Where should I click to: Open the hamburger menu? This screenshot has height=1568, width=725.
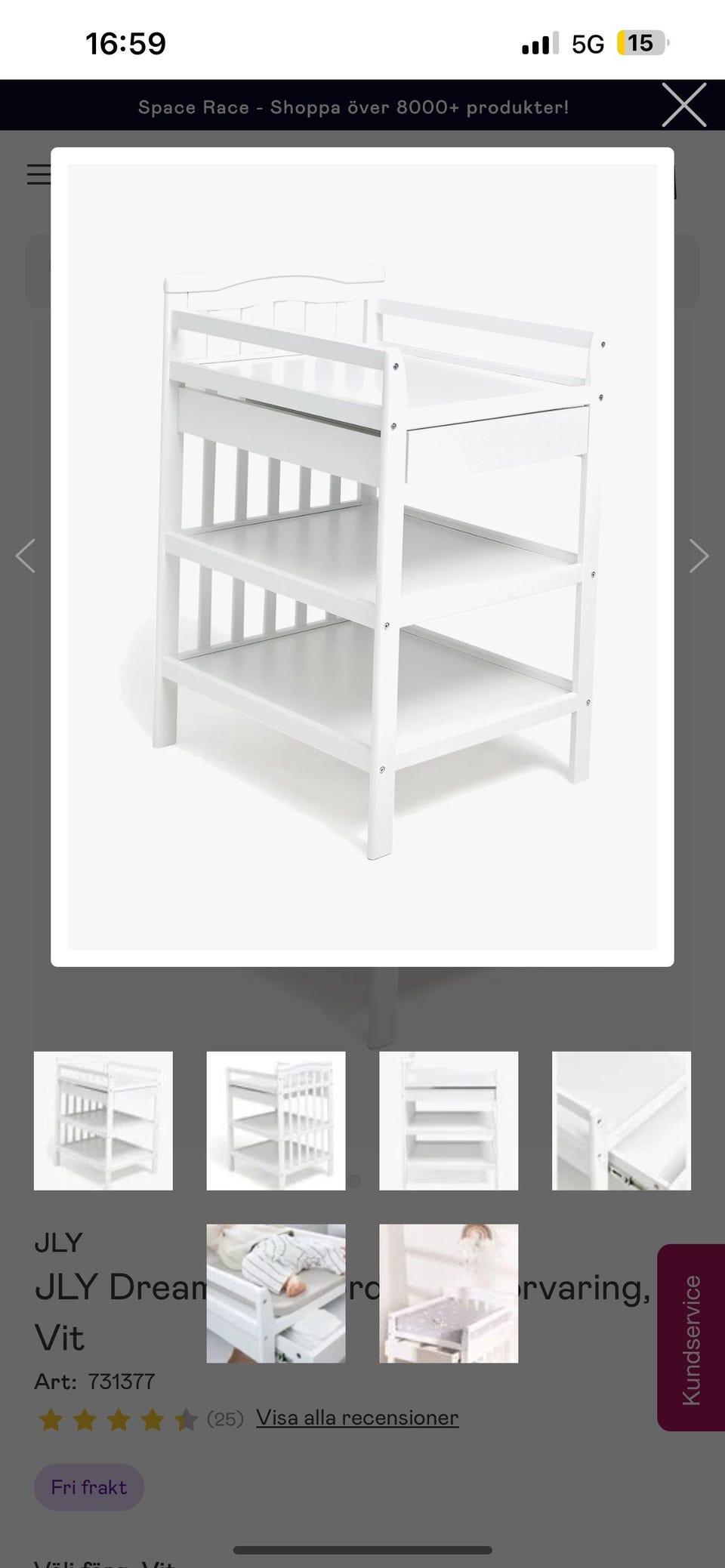coord(39,175)
